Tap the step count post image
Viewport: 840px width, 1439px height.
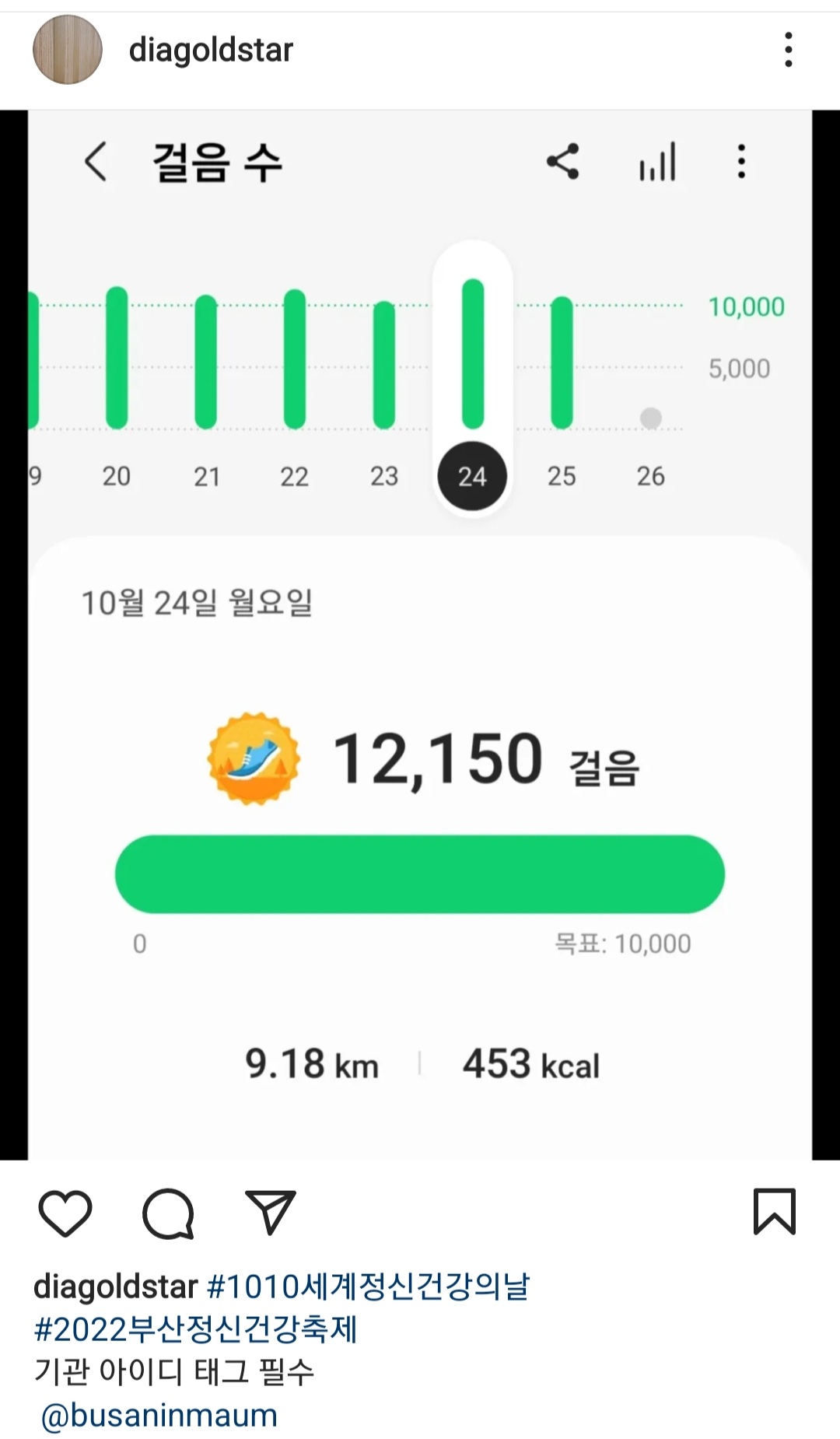tap(420, 635)
